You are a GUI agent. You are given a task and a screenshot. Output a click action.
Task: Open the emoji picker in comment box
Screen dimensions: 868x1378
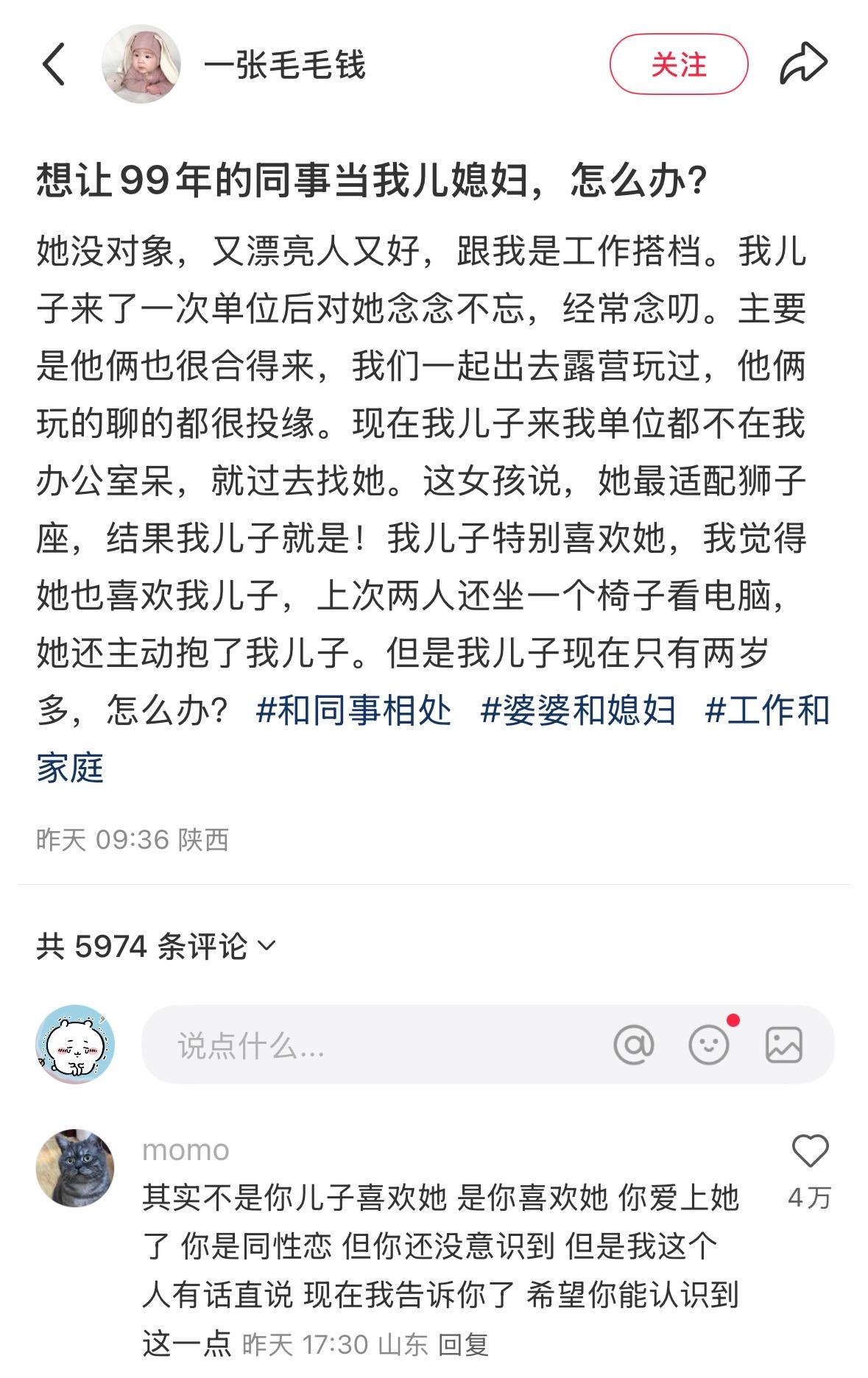tap(709, 1045)
